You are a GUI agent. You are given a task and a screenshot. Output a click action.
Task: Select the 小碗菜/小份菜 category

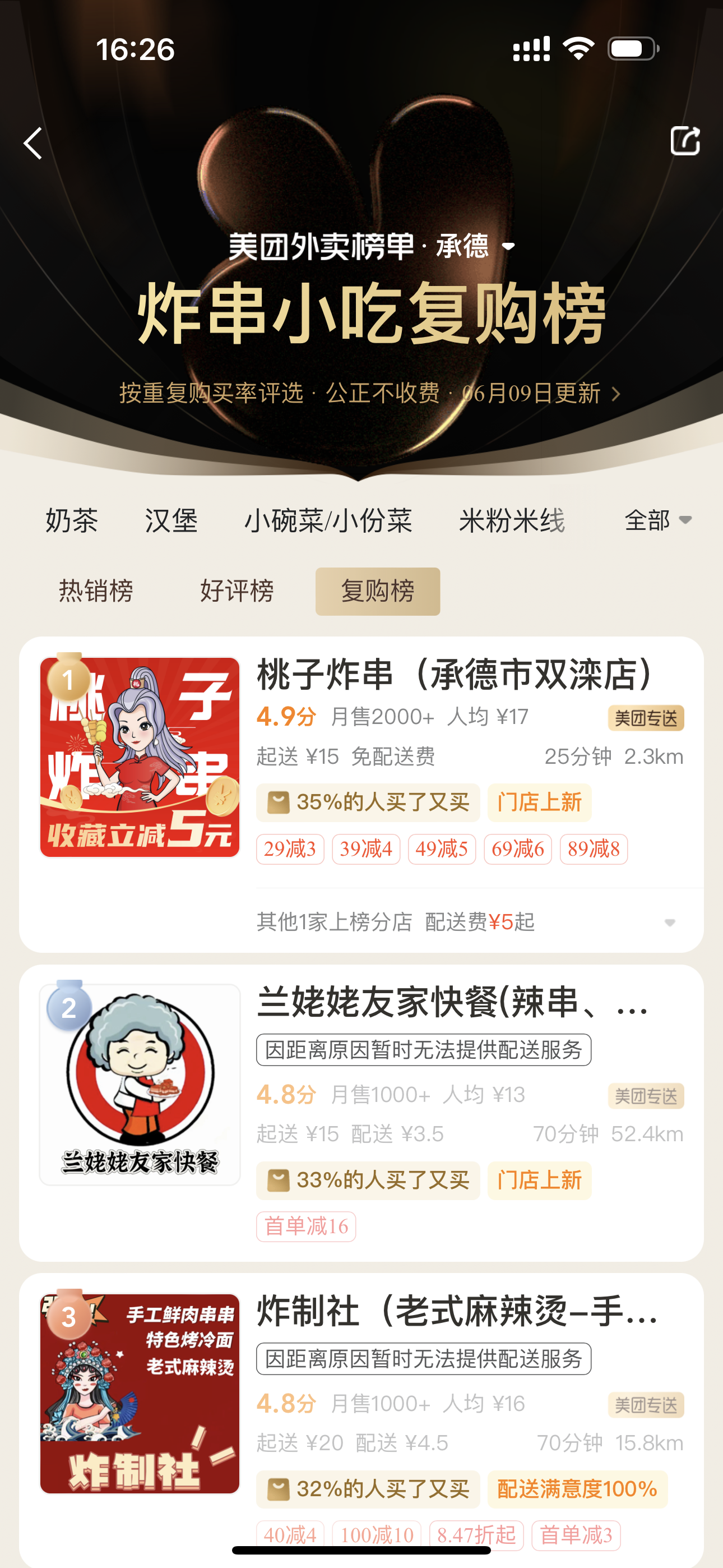point(328,521)
